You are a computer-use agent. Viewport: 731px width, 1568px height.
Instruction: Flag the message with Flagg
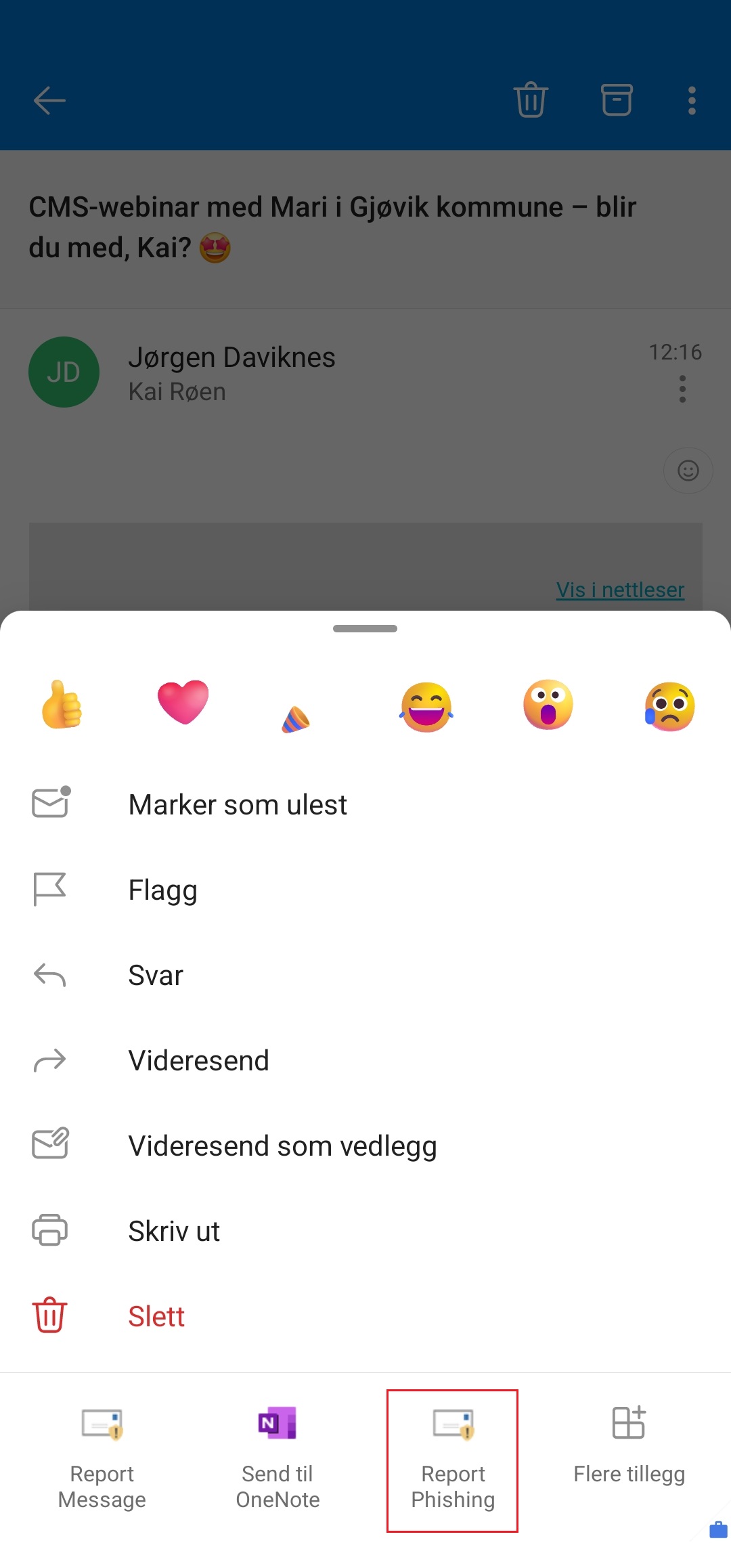(x=365, y=890)
